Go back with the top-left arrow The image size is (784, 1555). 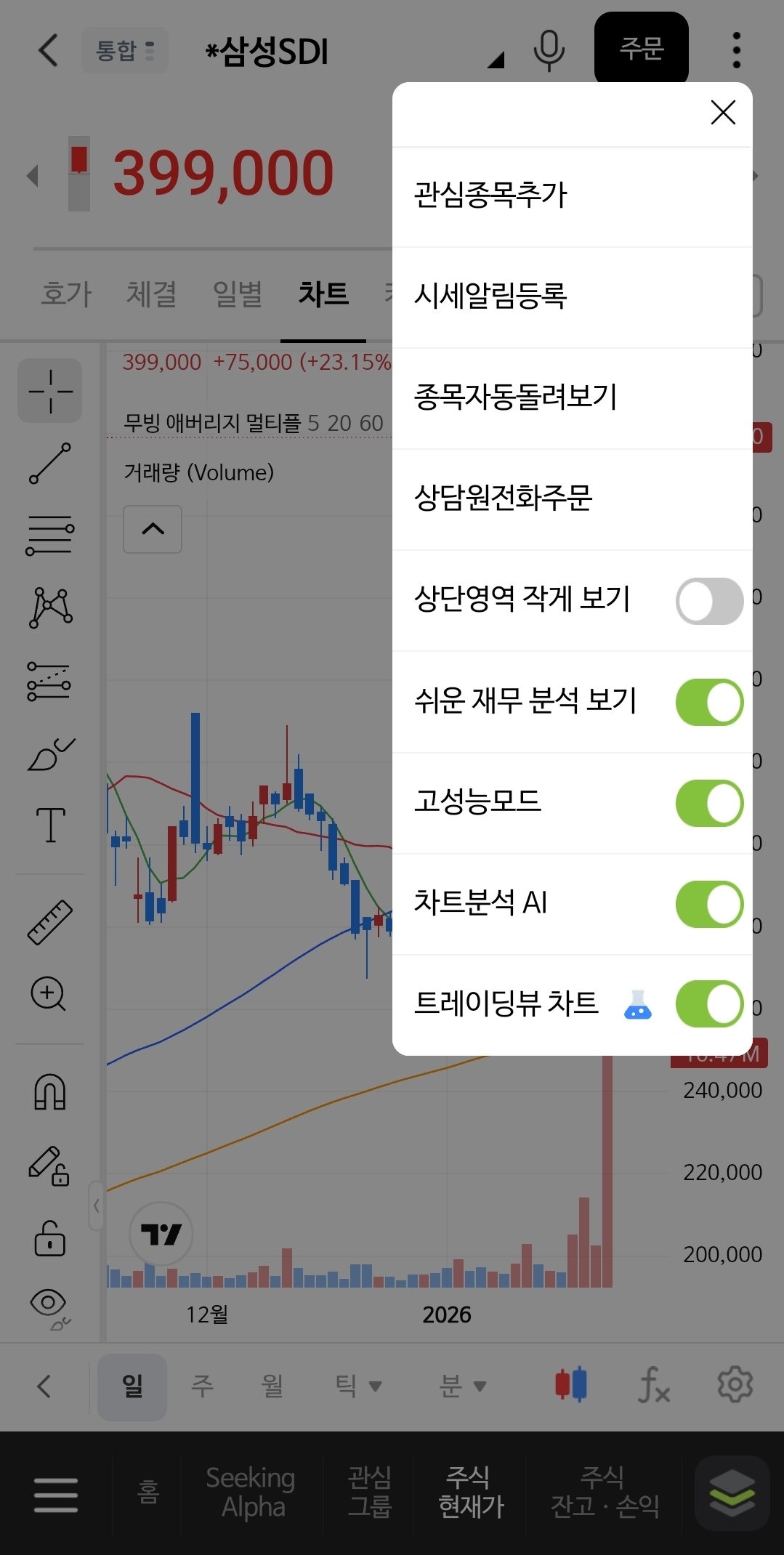pos(48,50)
